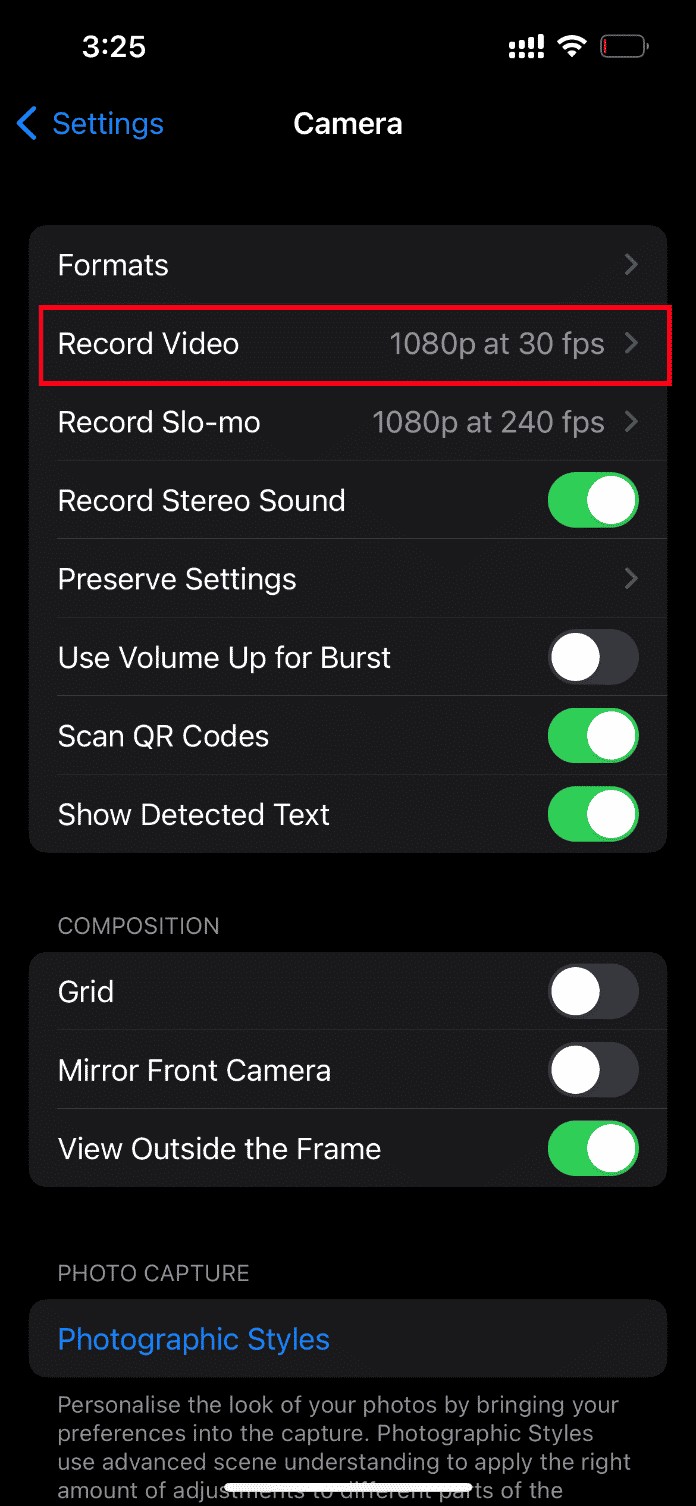
Task: Toggle Mirror Front Camera on
Action: tap(592, 1070)
